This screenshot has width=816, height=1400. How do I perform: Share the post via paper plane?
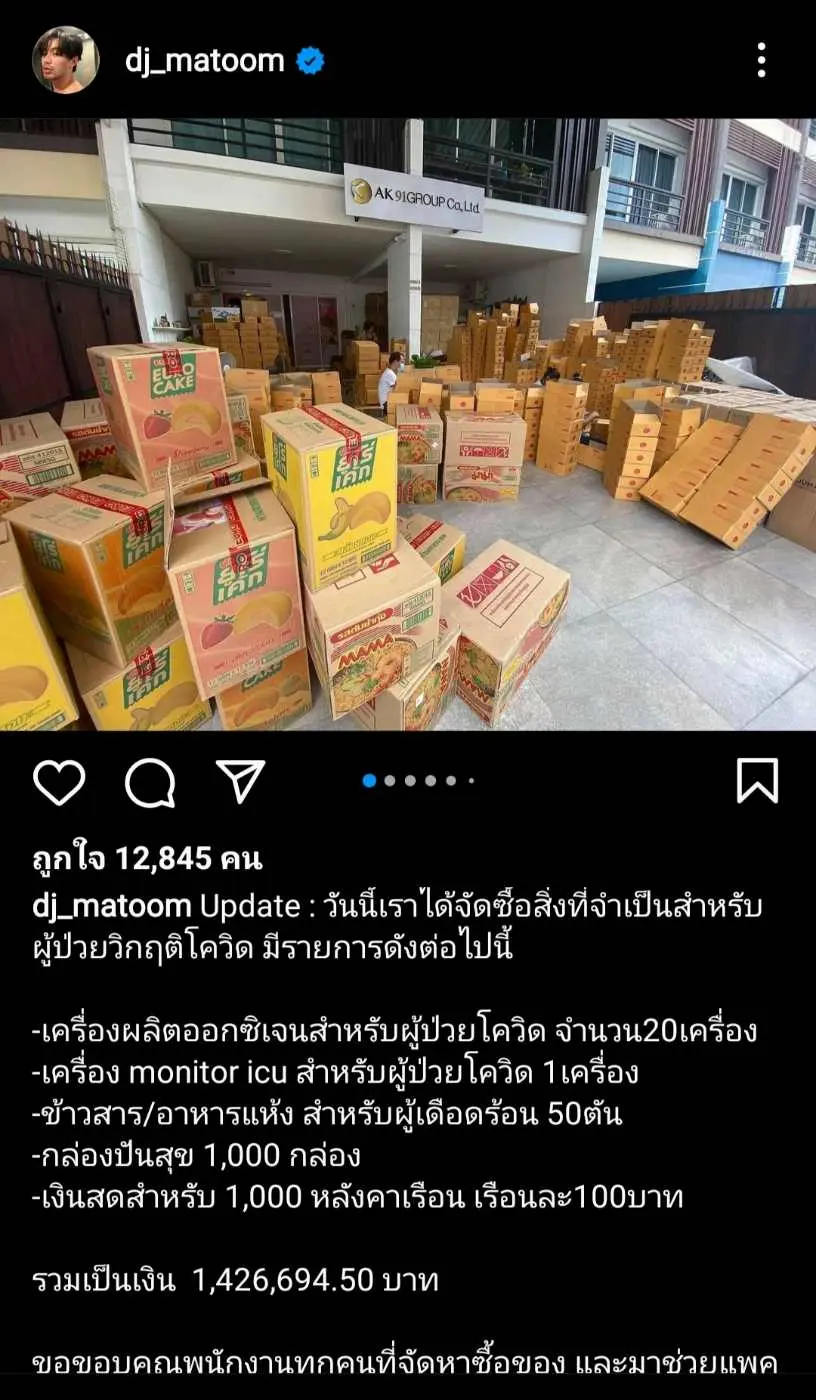coord(241,781)
